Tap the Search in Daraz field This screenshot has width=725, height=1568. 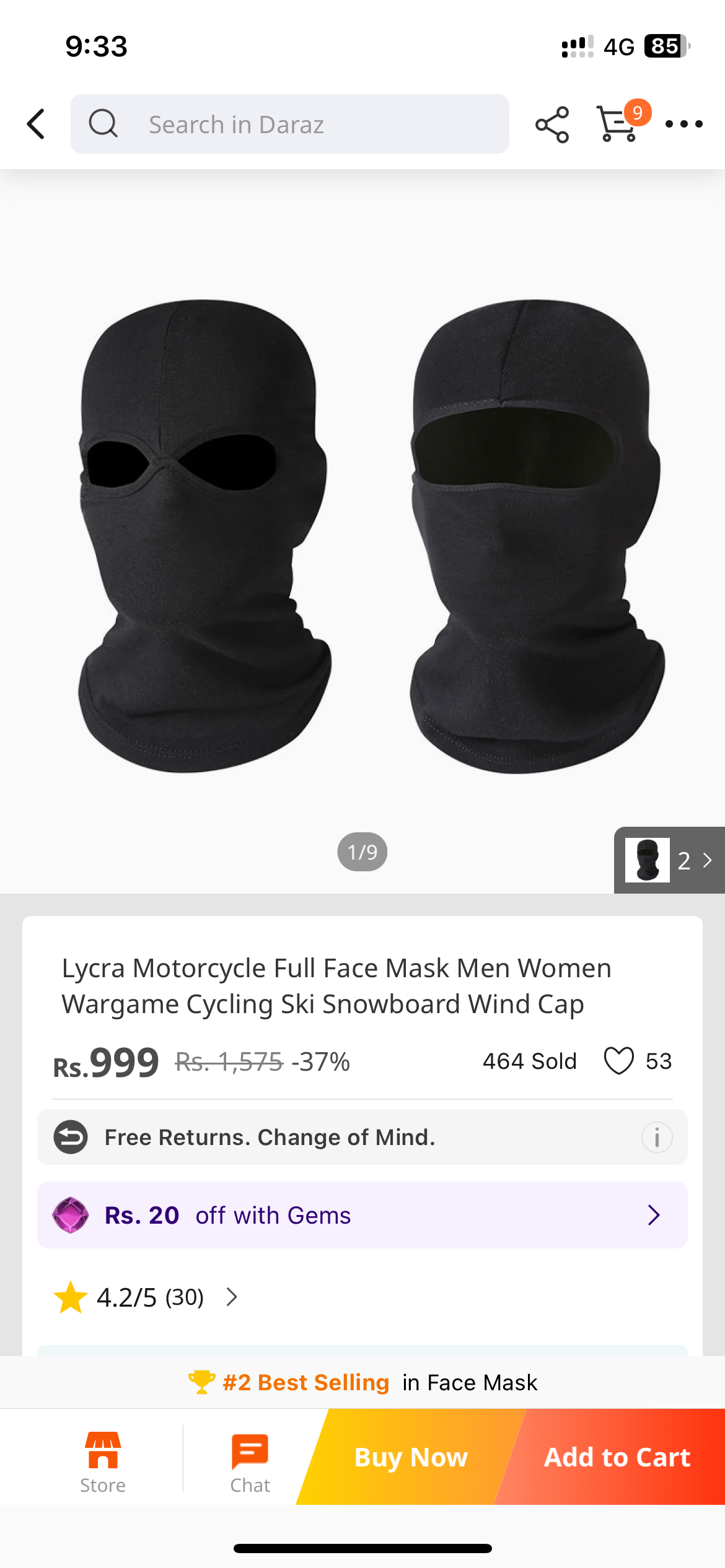pyautogui.click(x=289, y=124)
